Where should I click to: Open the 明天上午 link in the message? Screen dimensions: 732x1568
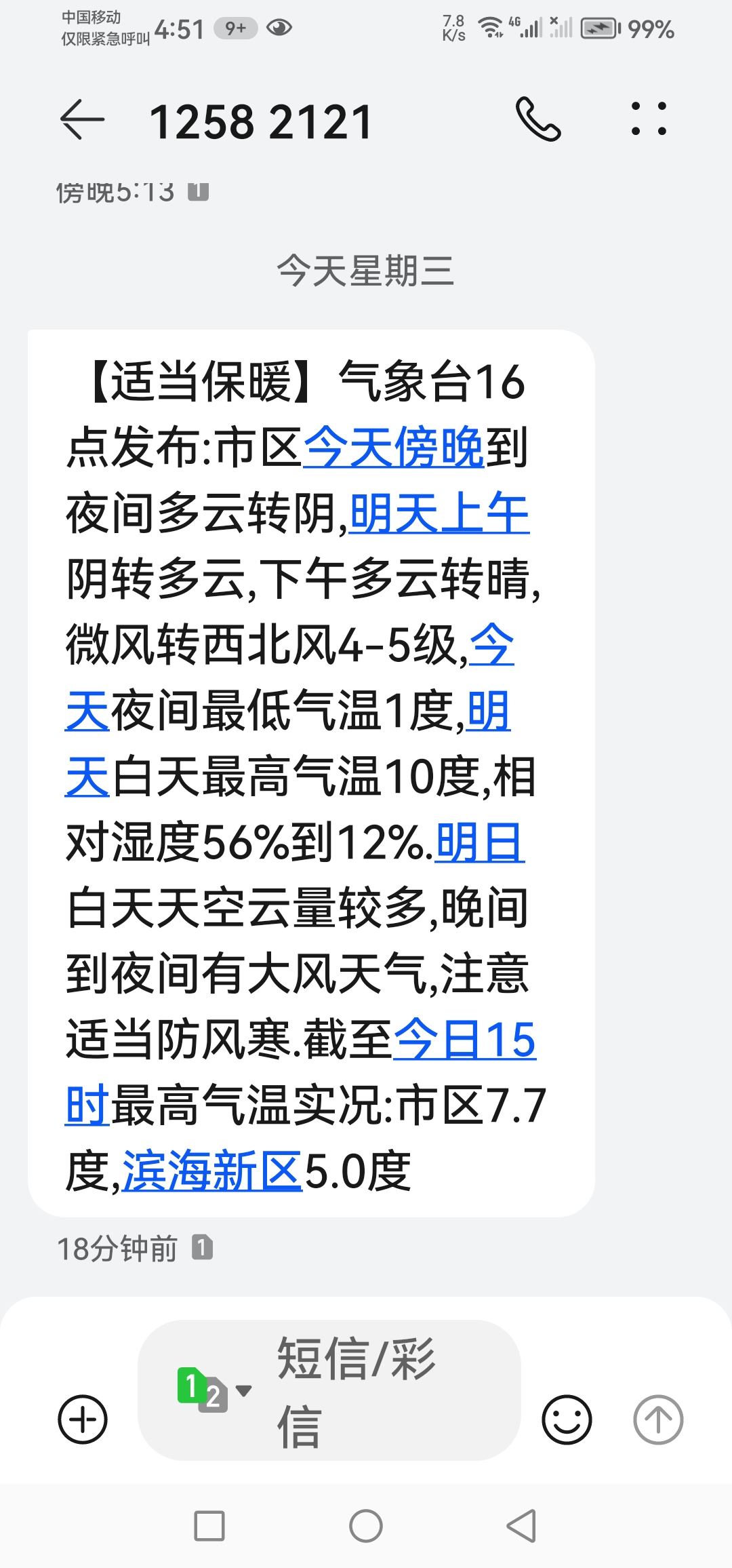click(439, 513)
